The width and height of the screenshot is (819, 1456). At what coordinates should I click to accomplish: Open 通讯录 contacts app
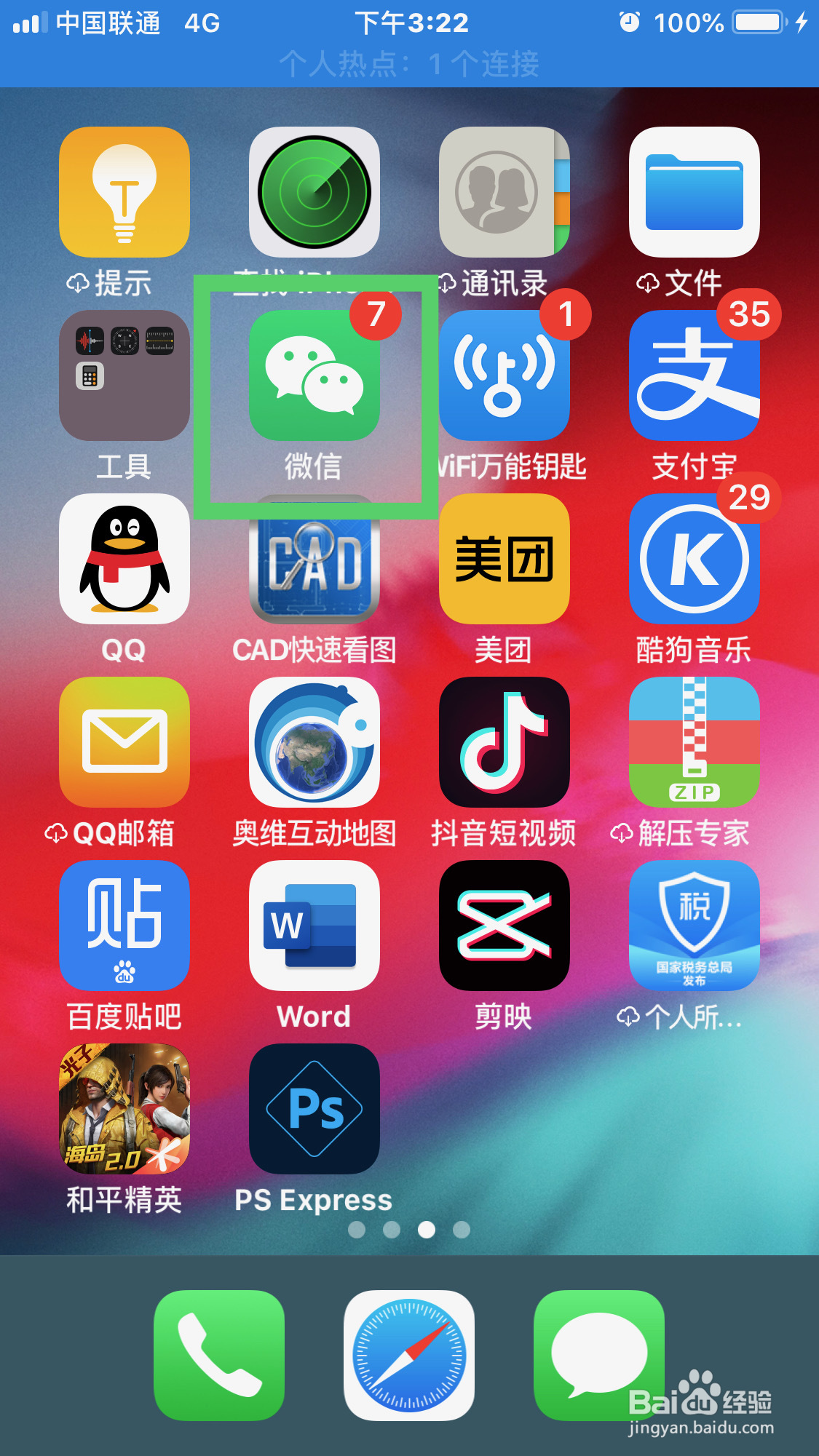pyautogui.click(x=504, y=191)
